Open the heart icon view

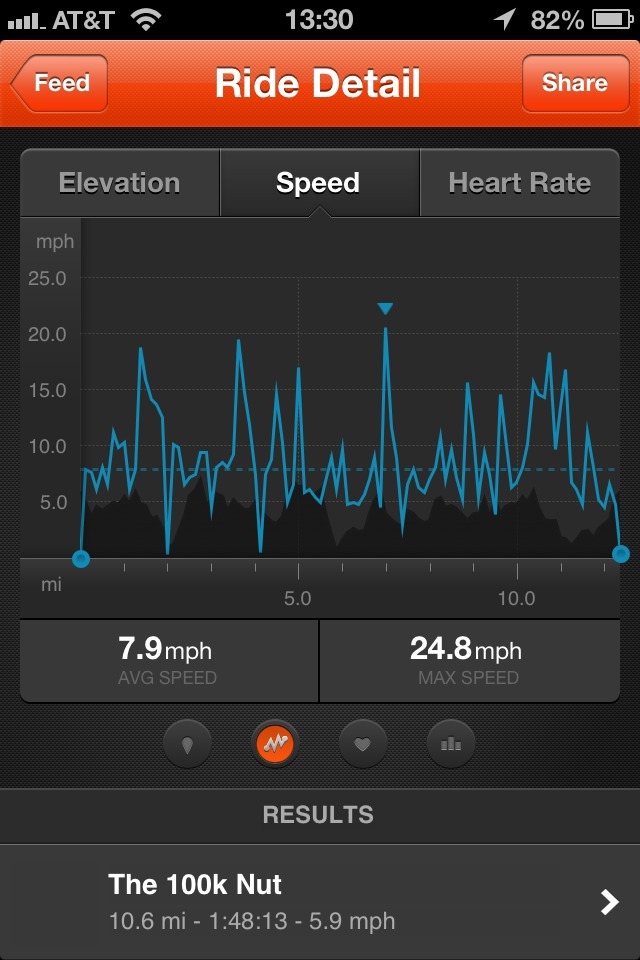point(363,744)
